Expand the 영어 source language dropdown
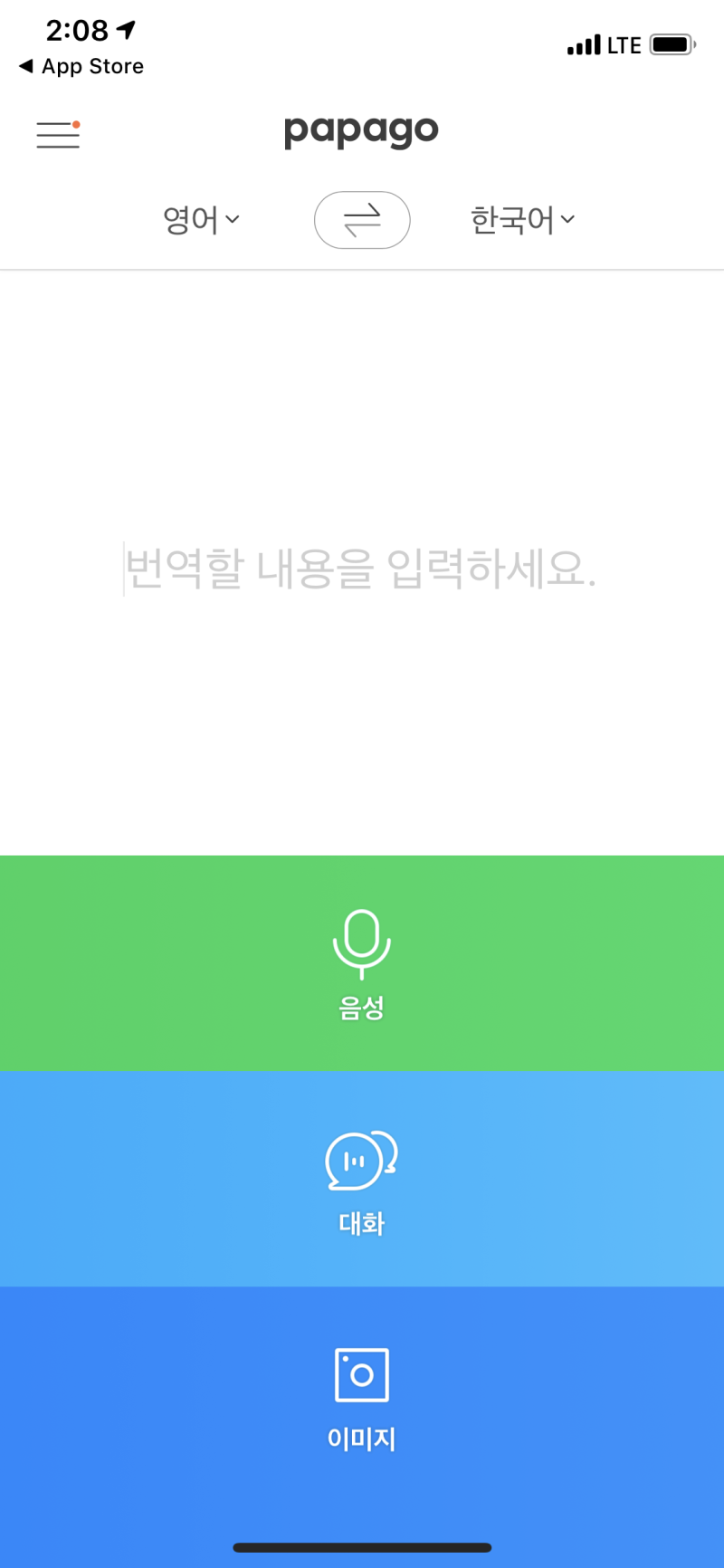This screenshot has width=724, height=1568. [x=201, y=220]
